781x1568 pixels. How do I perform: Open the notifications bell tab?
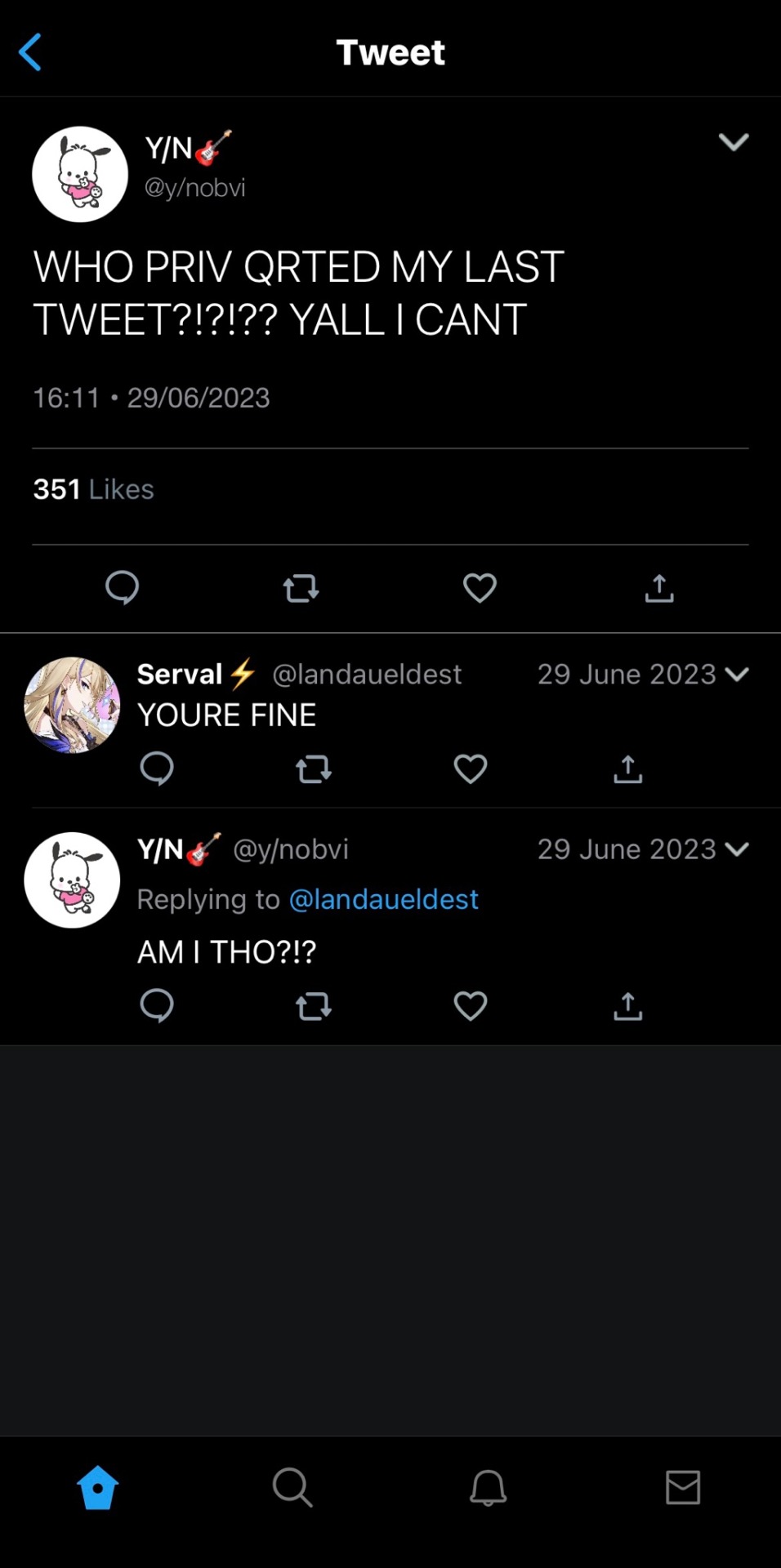pyautogui.click(x=488, y=1486)
